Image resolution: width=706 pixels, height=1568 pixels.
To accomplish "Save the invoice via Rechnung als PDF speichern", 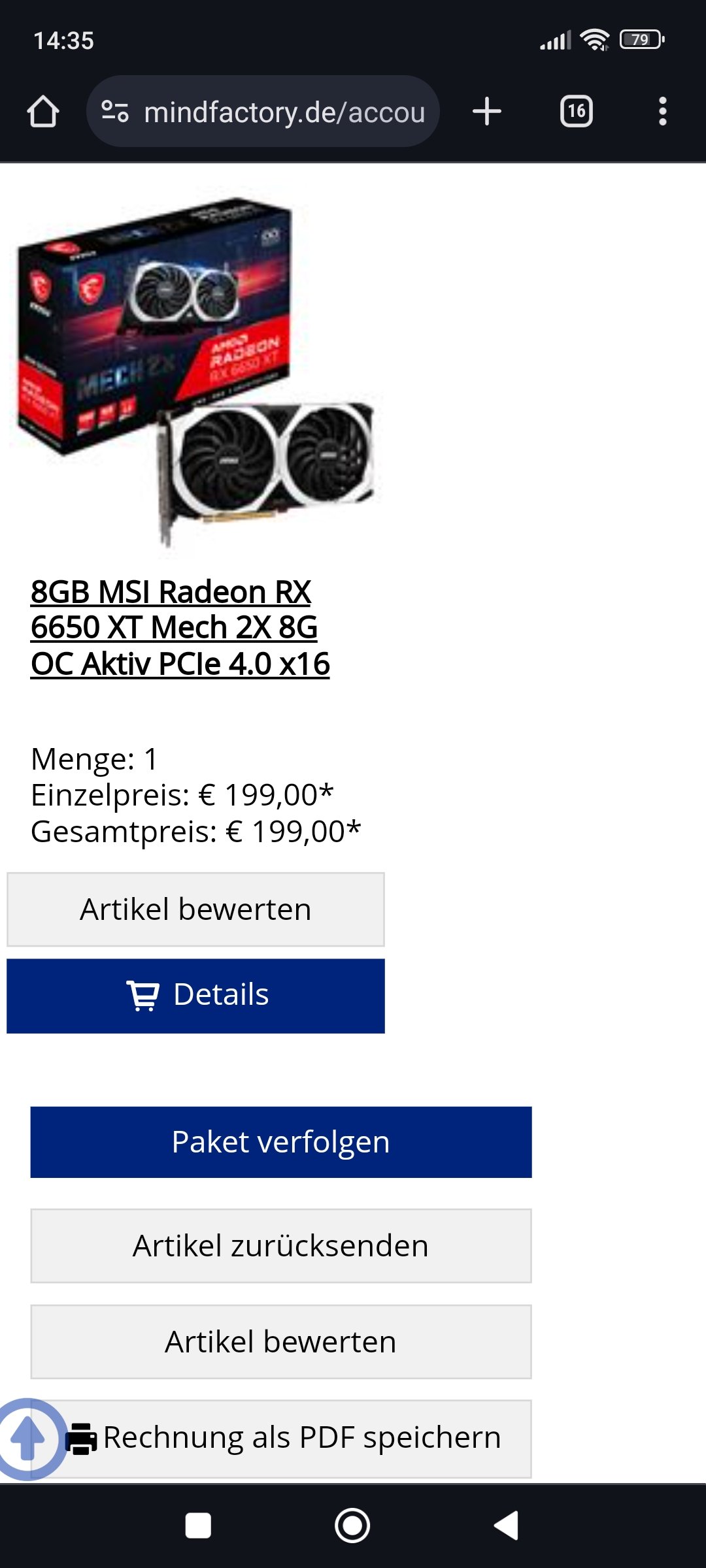I will coord(301,1438).
